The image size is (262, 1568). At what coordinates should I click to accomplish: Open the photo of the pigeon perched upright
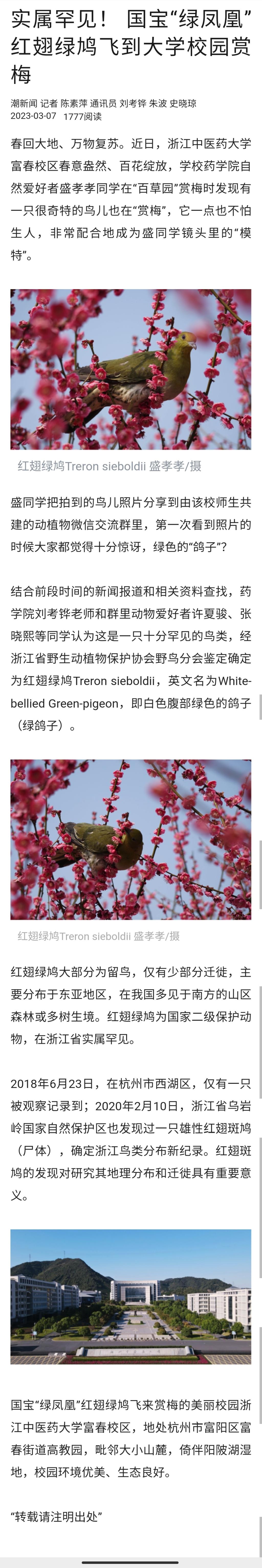point(130,369)
